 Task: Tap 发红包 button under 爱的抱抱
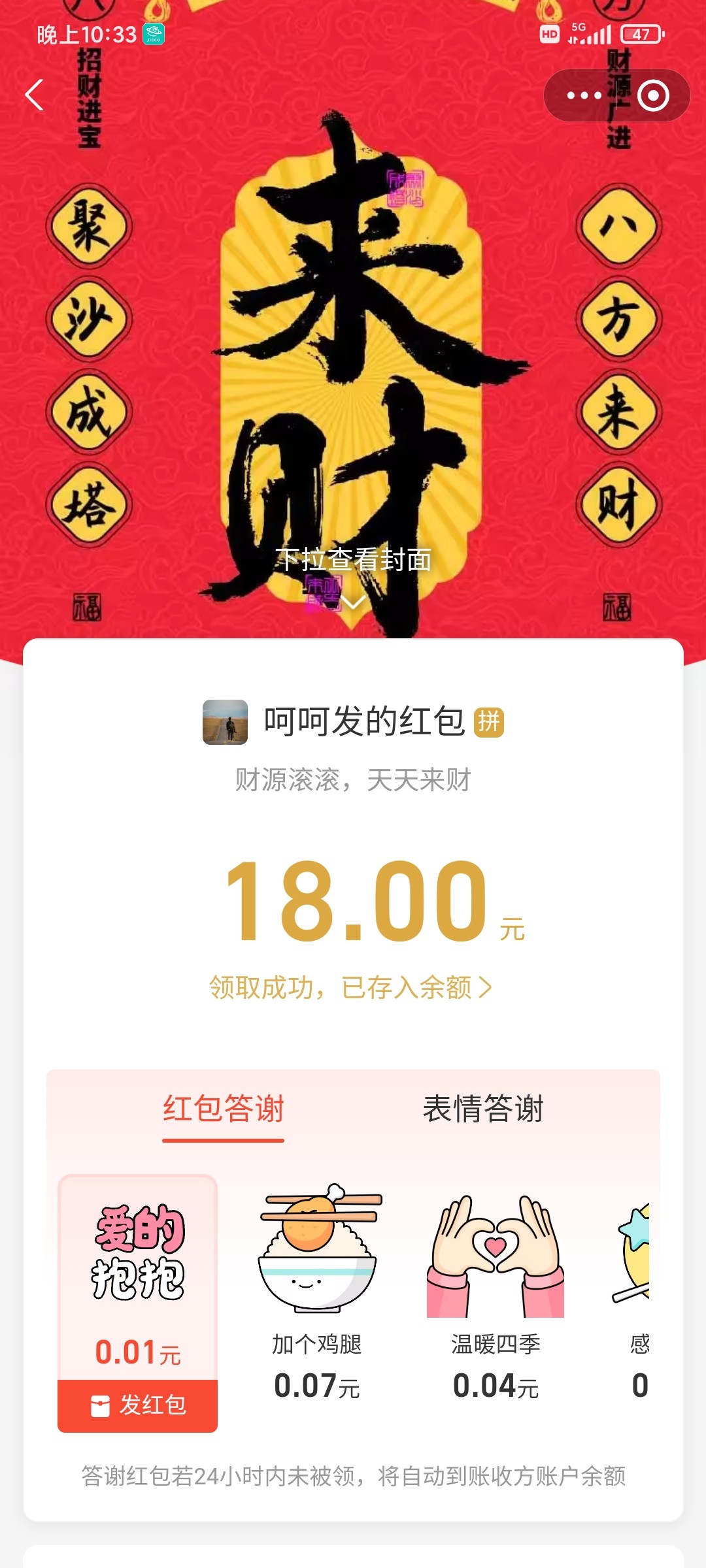[138, 1405]
